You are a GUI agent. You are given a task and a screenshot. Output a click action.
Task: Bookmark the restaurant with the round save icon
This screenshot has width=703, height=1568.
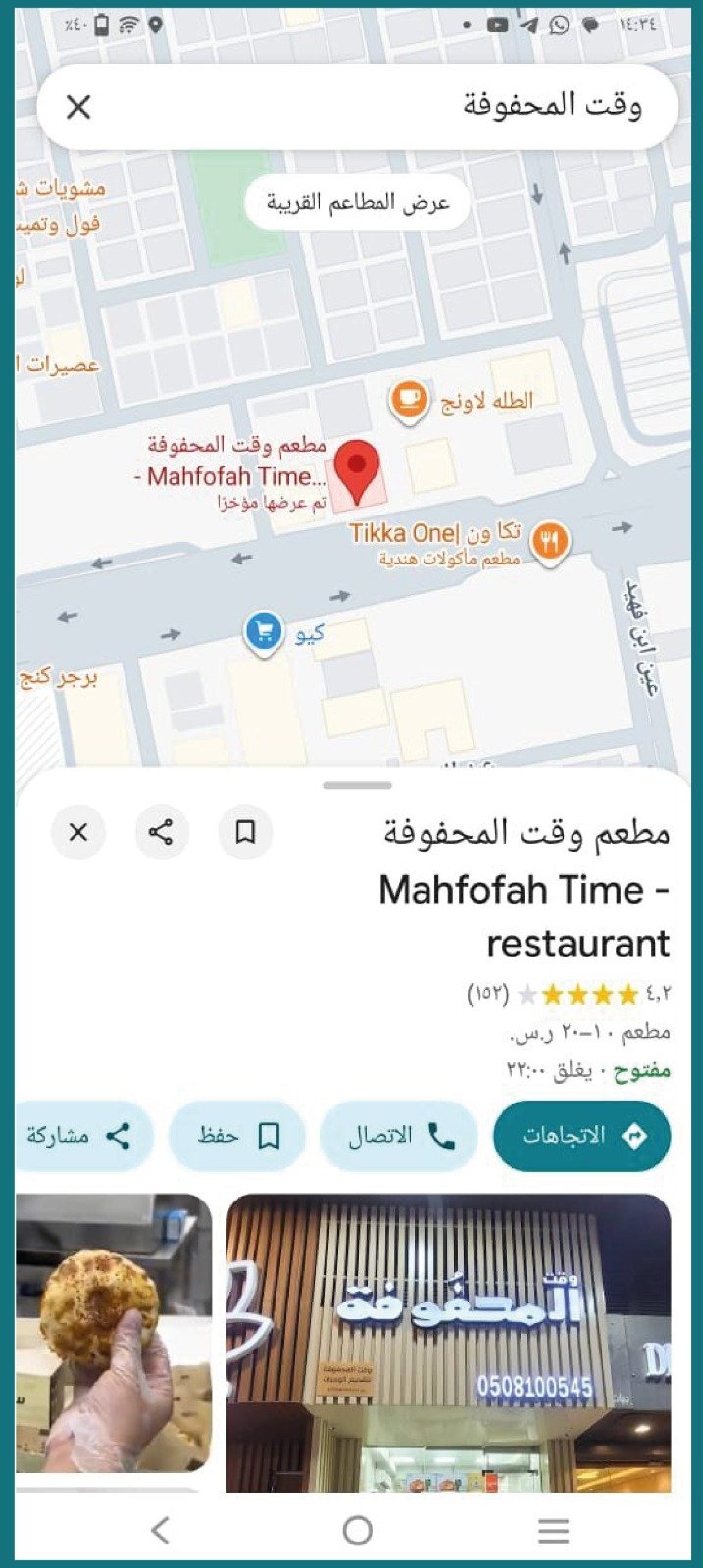point(245,832)
